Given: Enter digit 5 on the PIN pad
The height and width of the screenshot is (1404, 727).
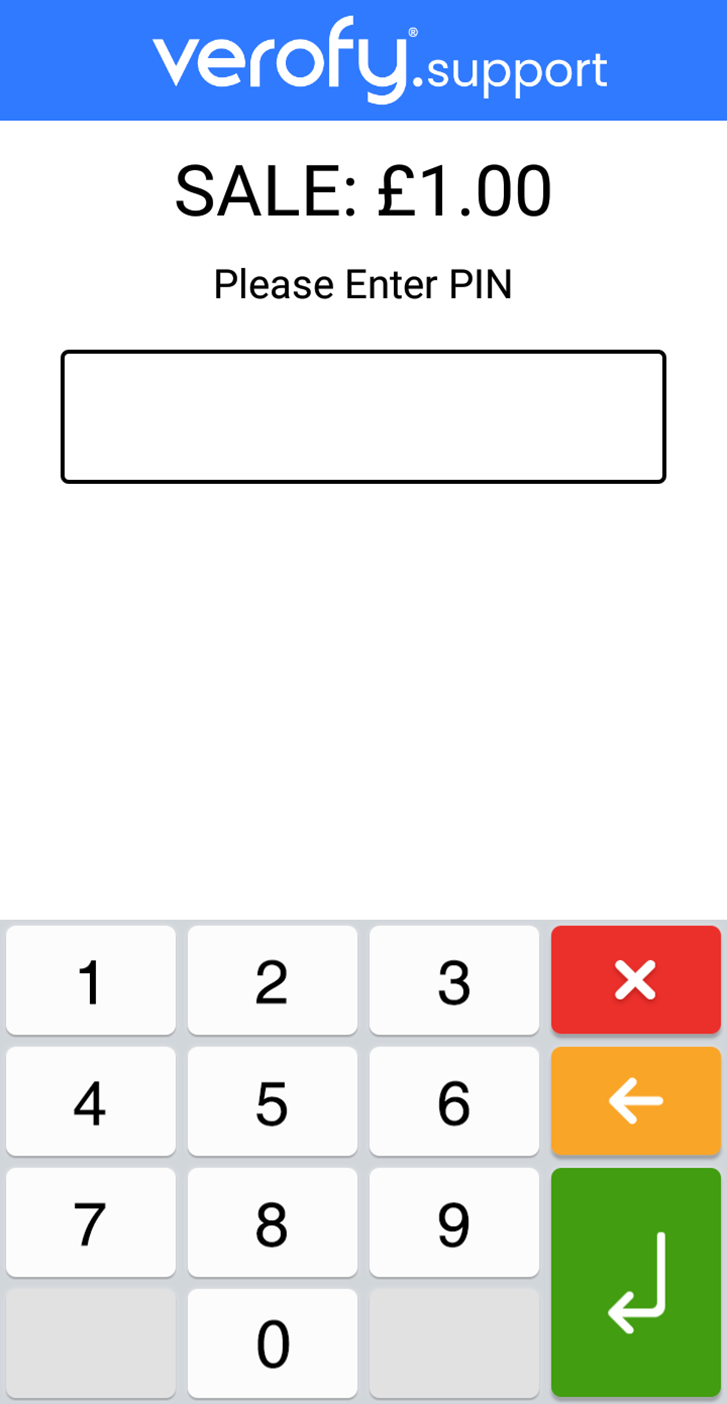Looking at the screenshot, I should [272, 1102].
